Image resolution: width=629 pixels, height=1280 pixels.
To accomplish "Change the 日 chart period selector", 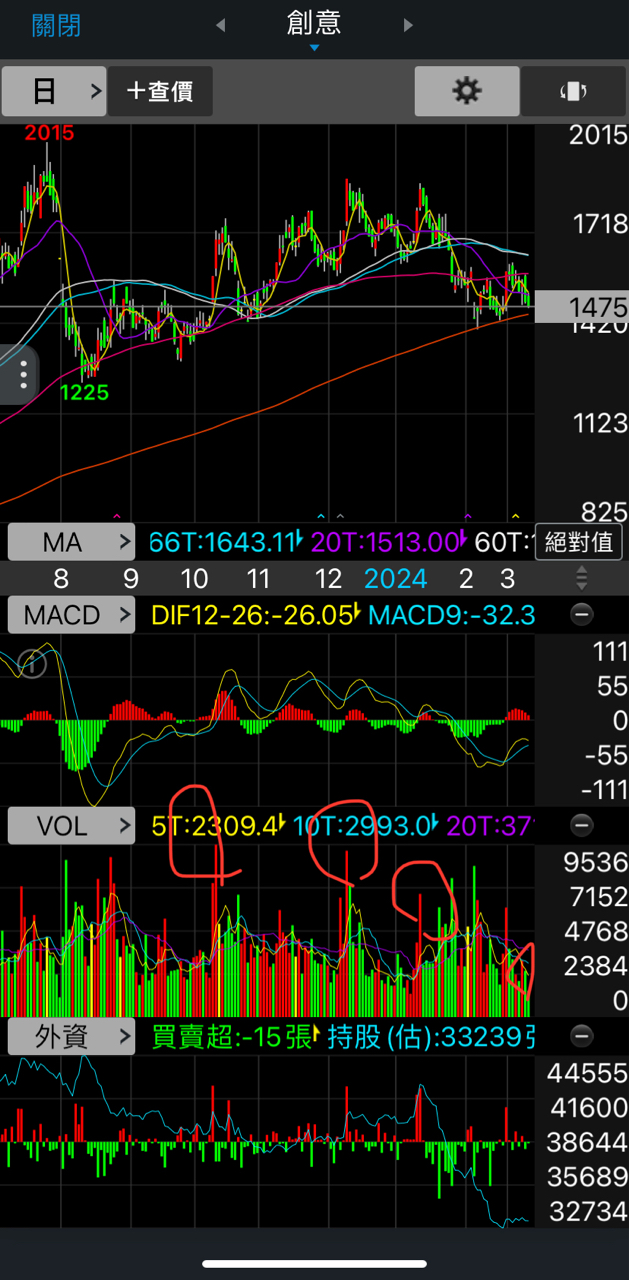I will pyautogui.click(x=54, y=92).
